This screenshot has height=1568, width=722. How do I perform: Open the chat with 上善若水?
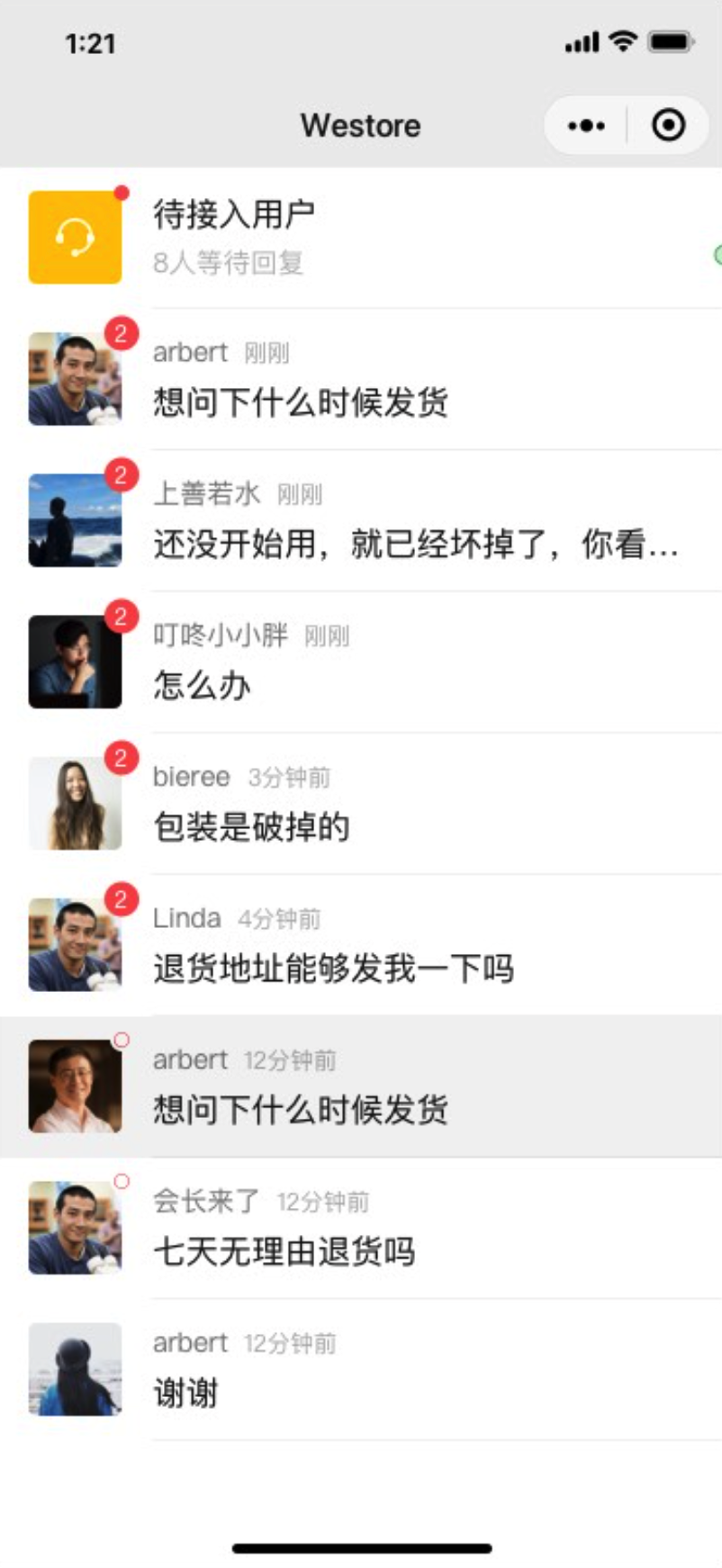click(x=360, y=520)
